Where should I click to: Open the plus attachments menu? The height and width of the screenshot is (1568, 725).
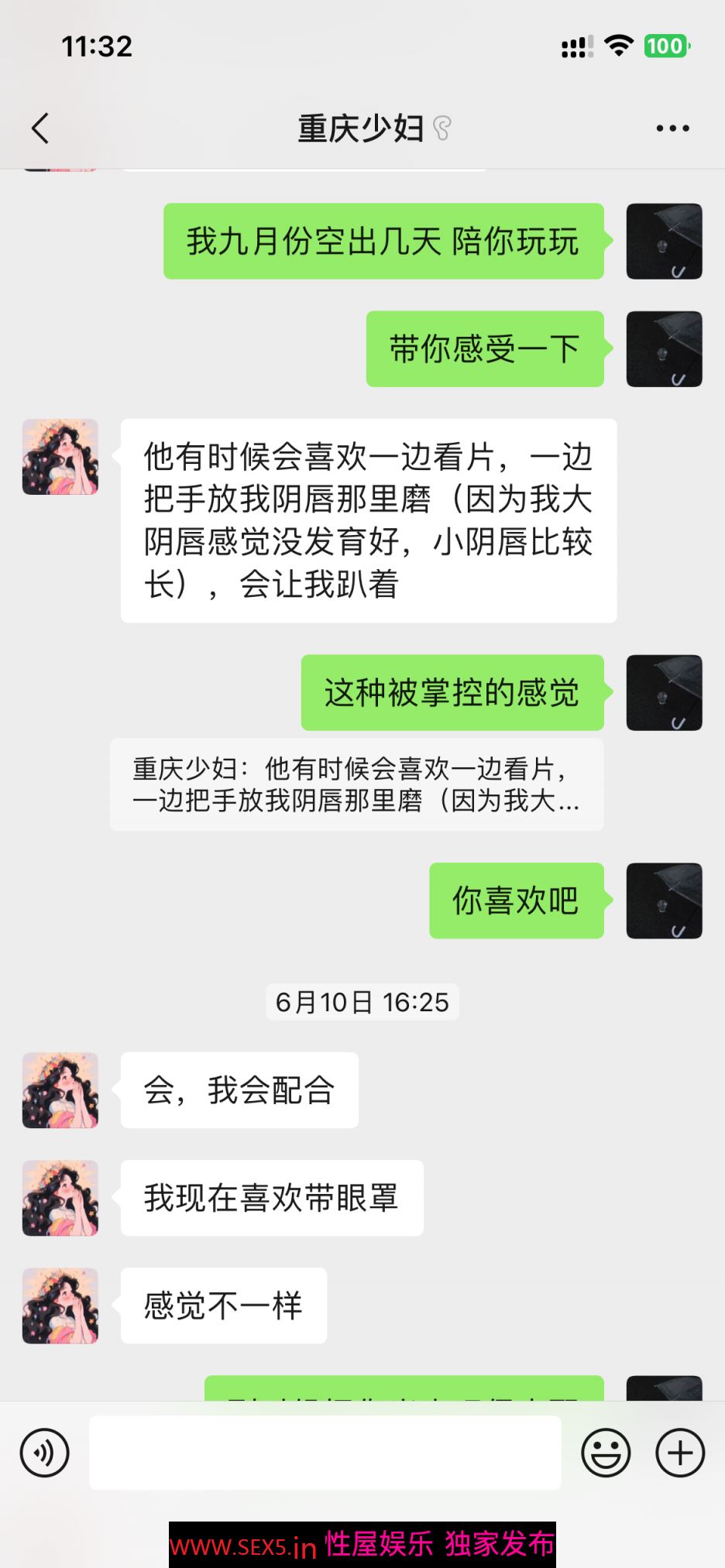680,1453
